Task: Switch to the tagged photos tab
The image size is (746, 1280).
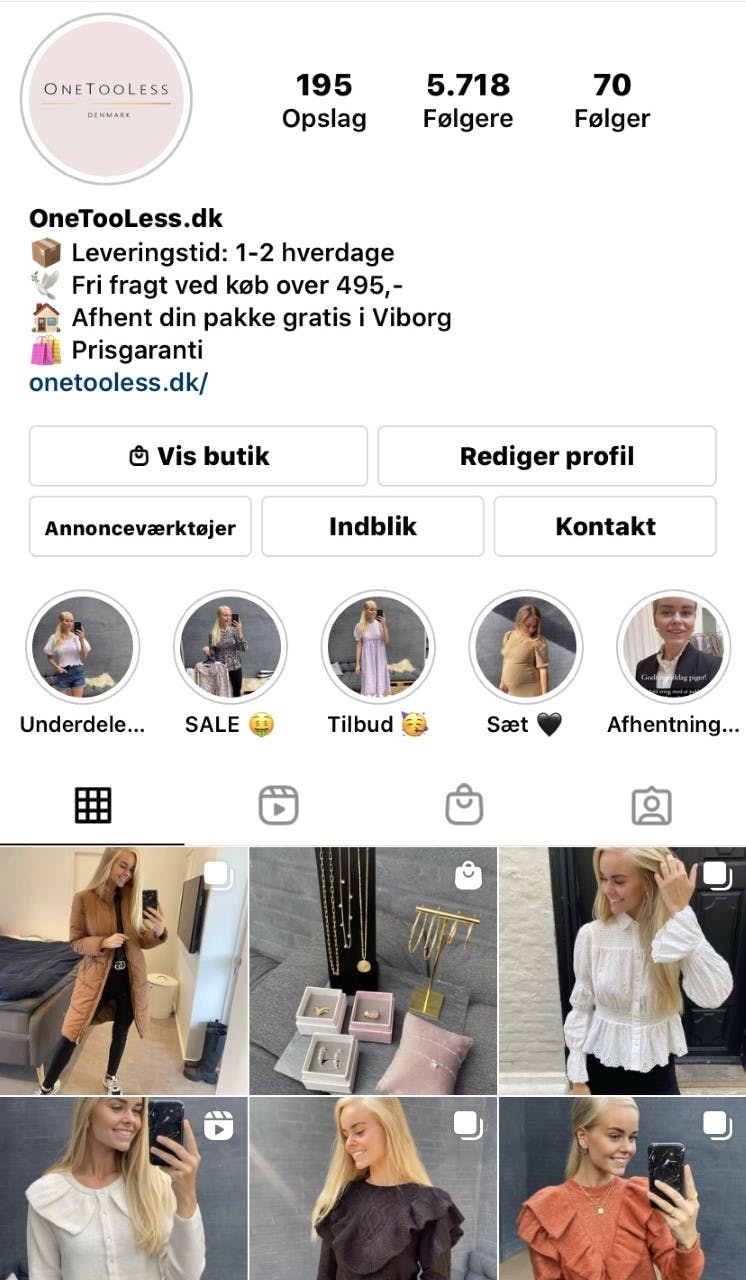Action: (x=651, y=805)
